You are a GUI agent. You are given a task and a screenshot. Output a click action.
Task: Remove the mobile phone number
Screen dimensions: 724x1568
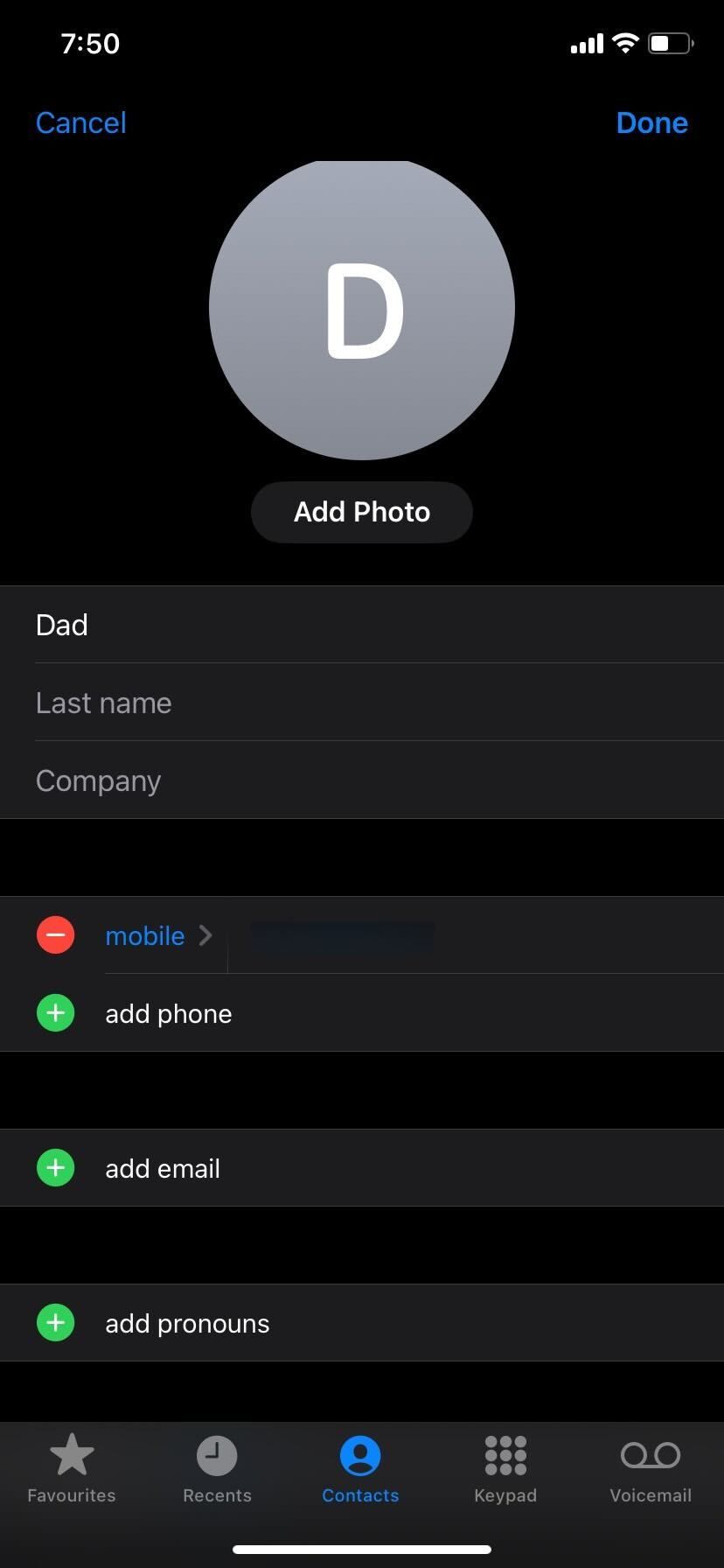click(55, 935)
